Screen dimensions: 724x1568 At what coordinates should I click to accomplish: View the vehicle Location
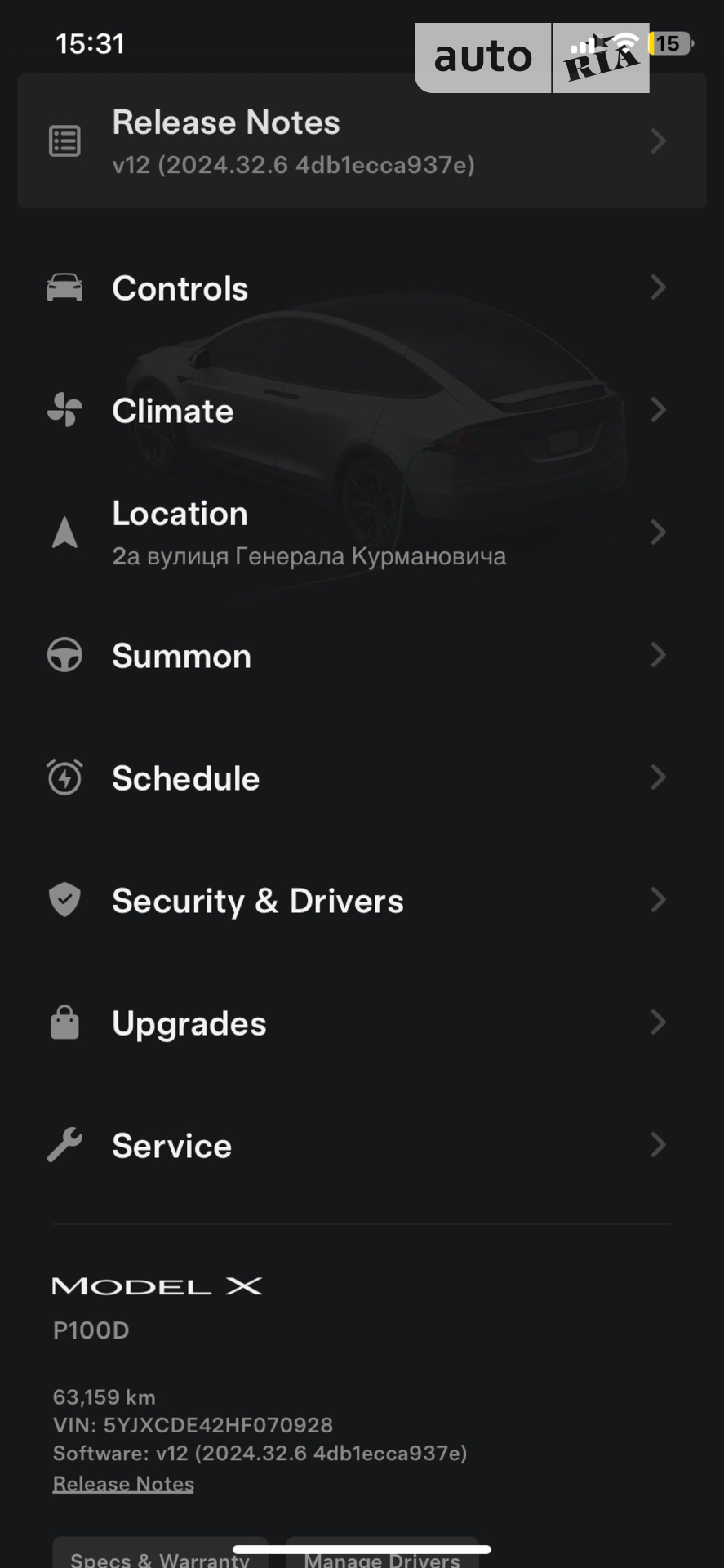coord(362,532)
